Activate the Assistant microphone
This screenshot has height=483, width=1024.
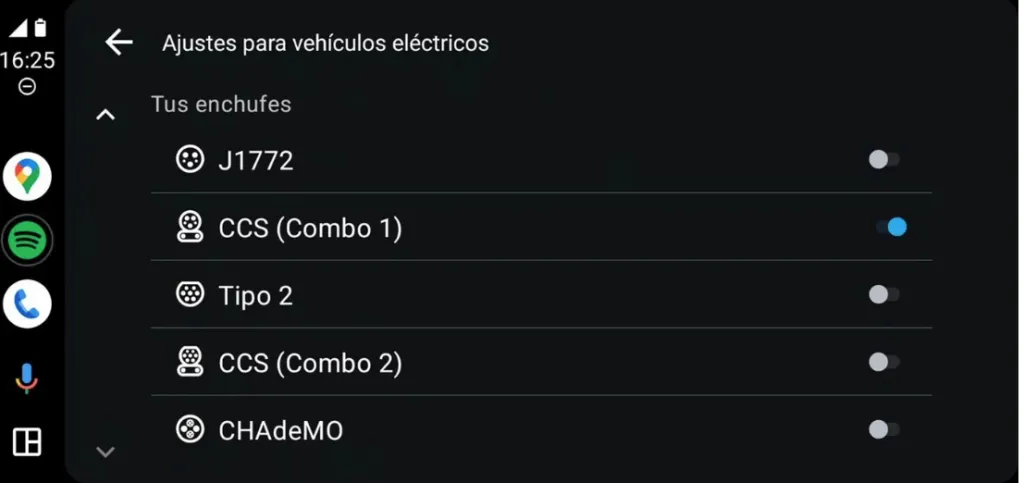coord(27,377)
